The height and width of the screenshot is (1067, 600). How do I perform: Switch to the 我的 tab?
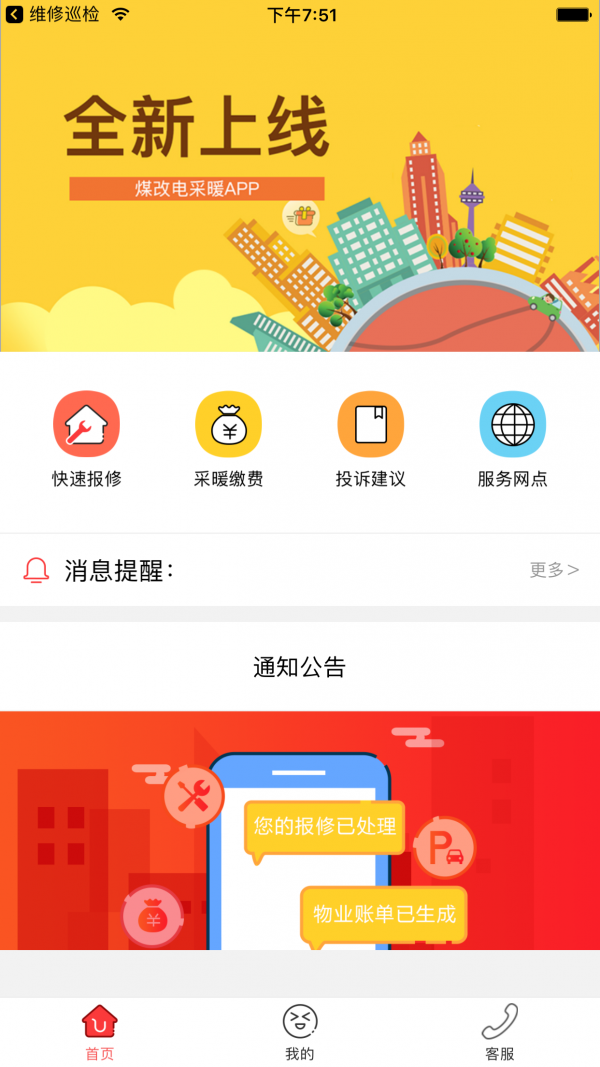299,1033
